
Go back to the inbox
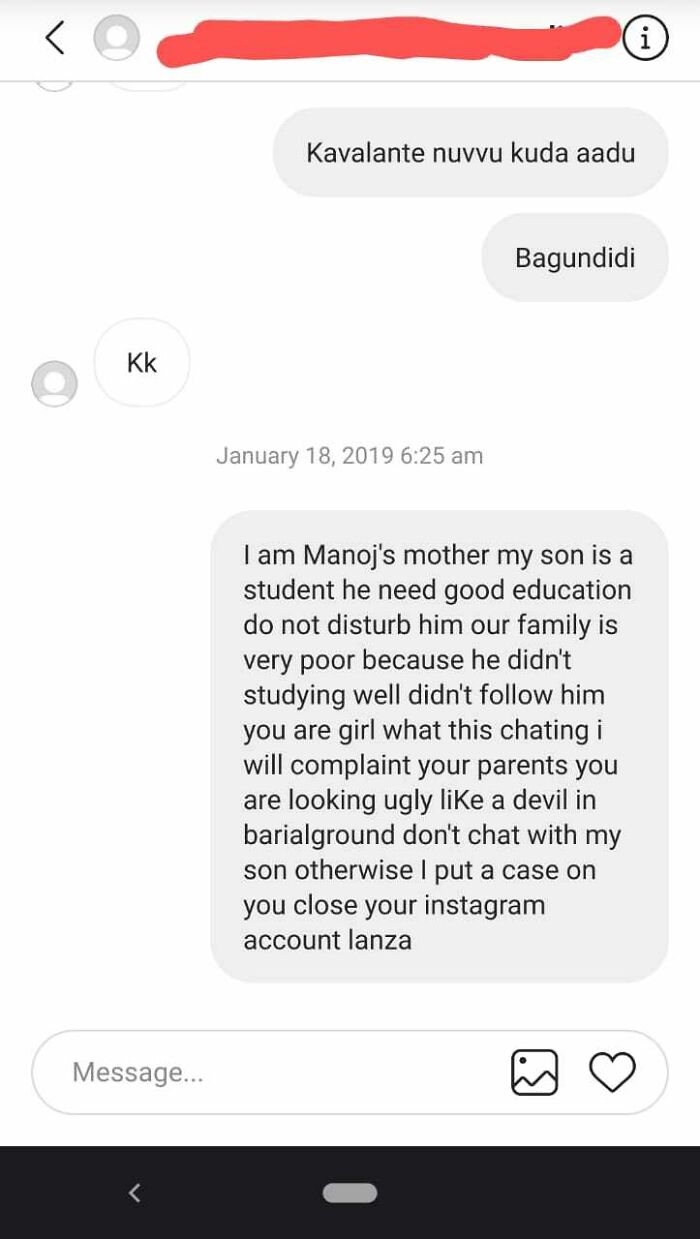coord(55,38)
